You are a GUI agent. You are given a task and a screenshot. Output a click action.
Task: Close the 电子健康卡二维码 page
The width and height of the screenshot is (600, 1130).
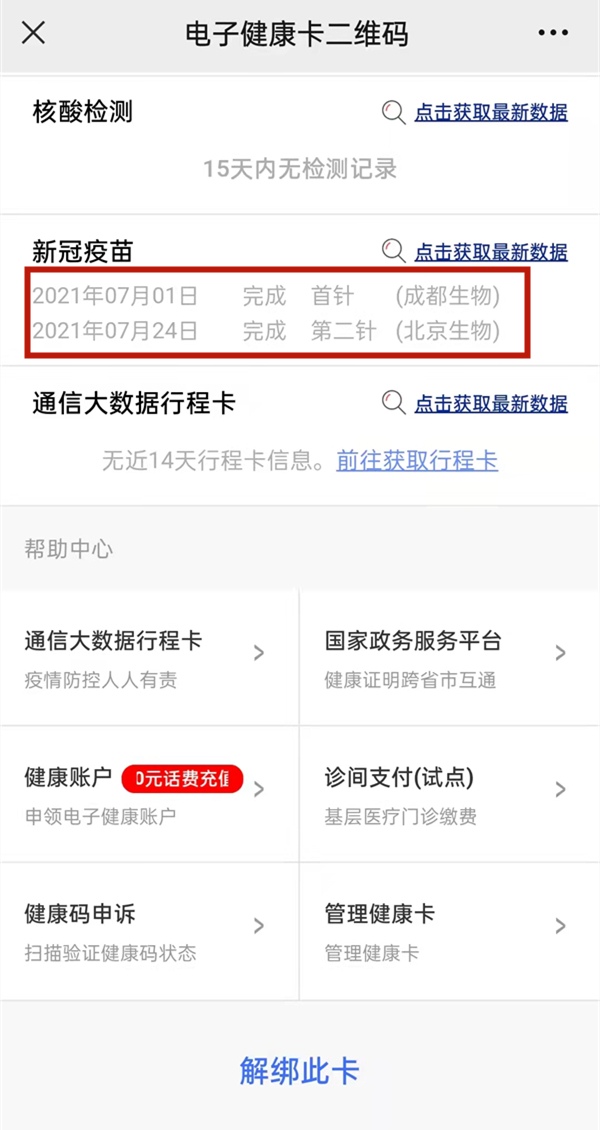tap(33, 33)
